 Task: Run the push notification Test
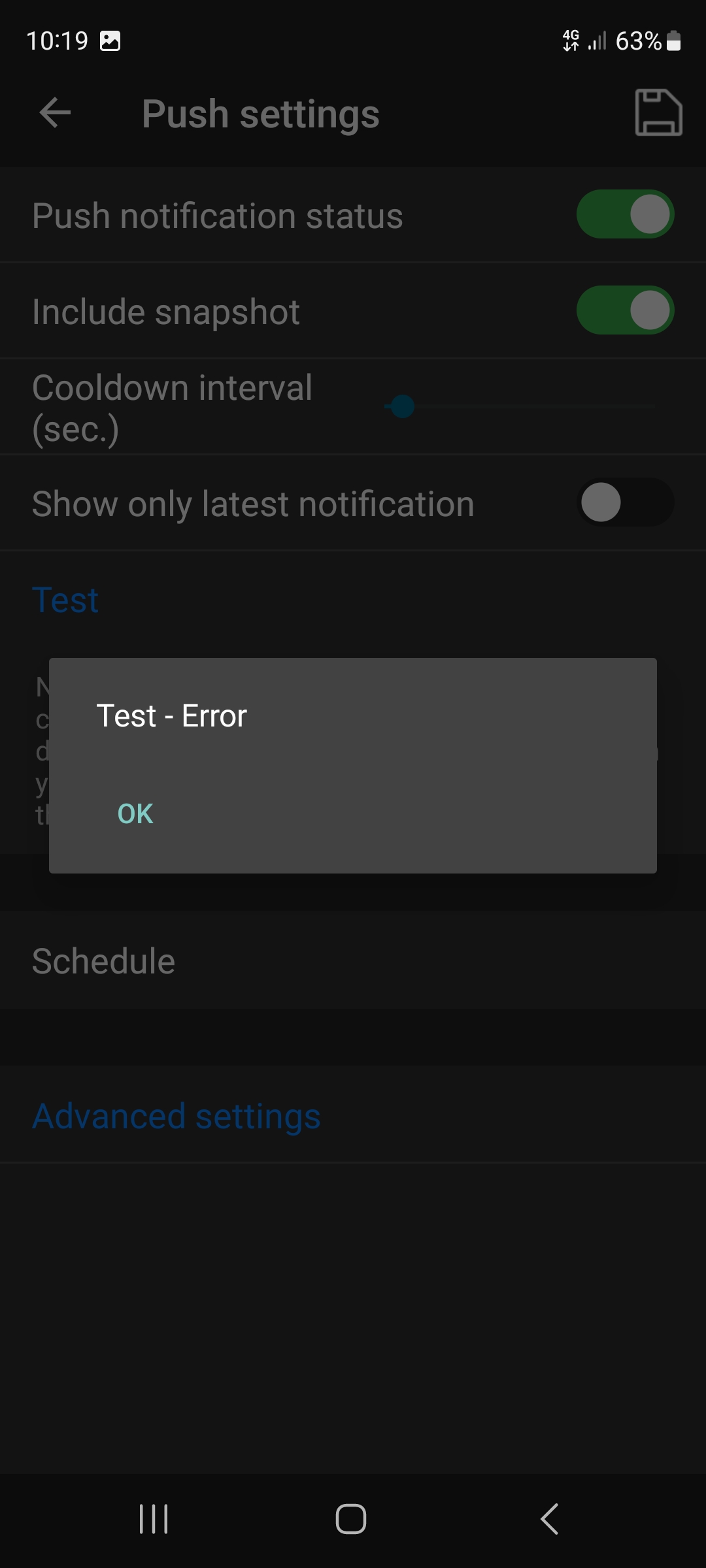65,600
